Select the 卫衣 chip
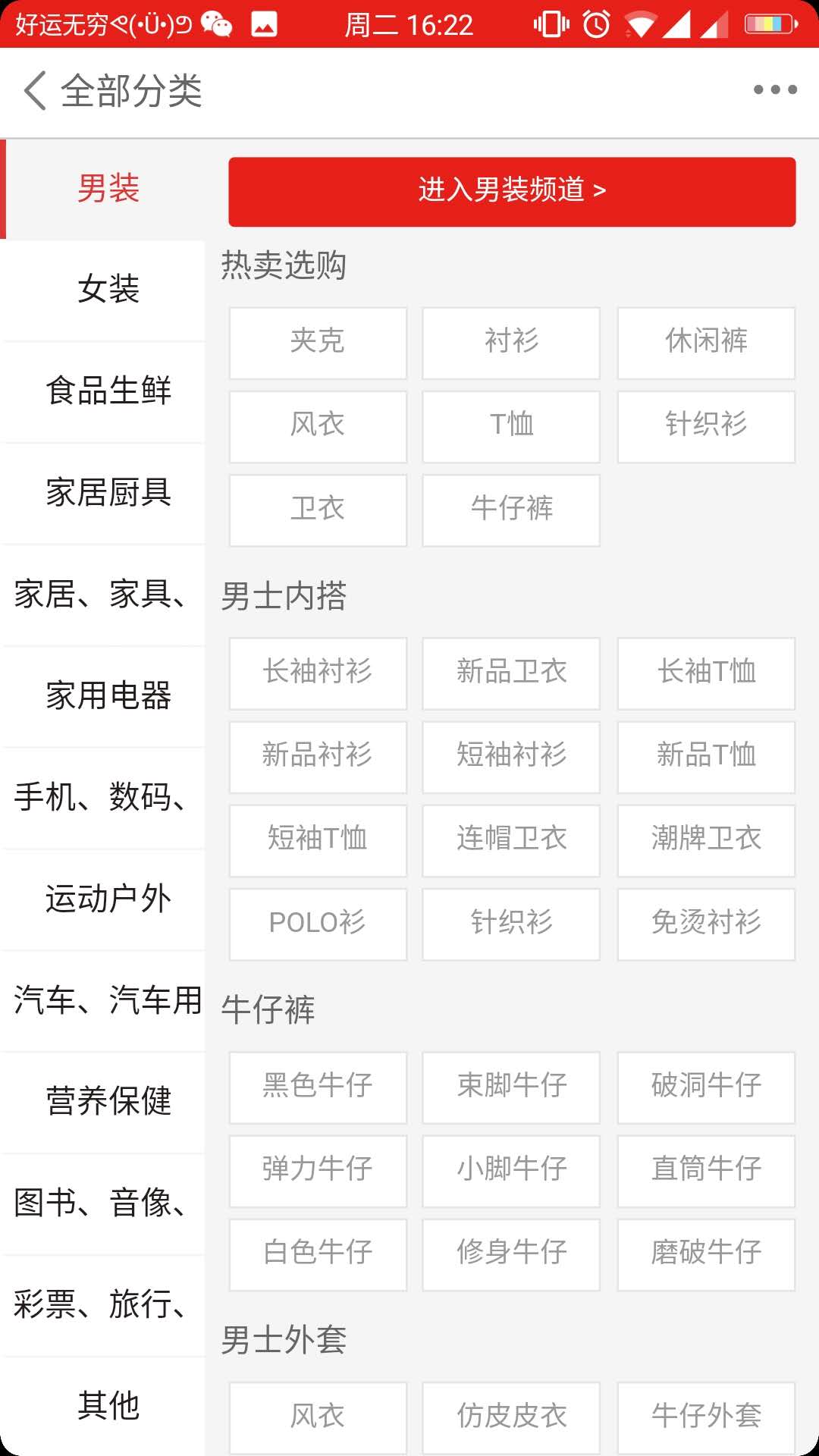This screenshot has width=819, height=1456. pyautogui.click(x=318, y=510)
